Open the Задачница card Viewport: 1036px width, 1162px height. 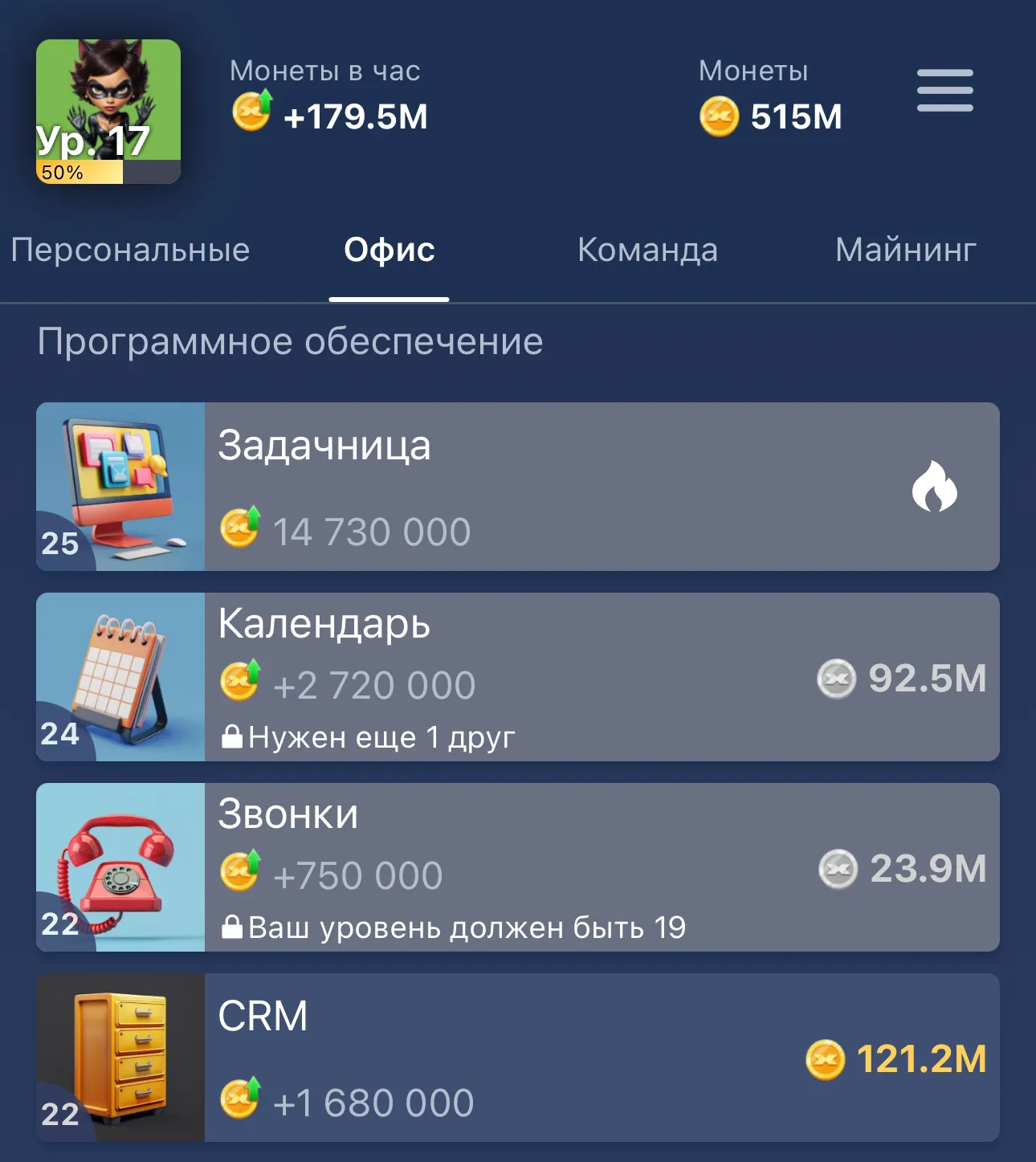click(x=518, y=487)
